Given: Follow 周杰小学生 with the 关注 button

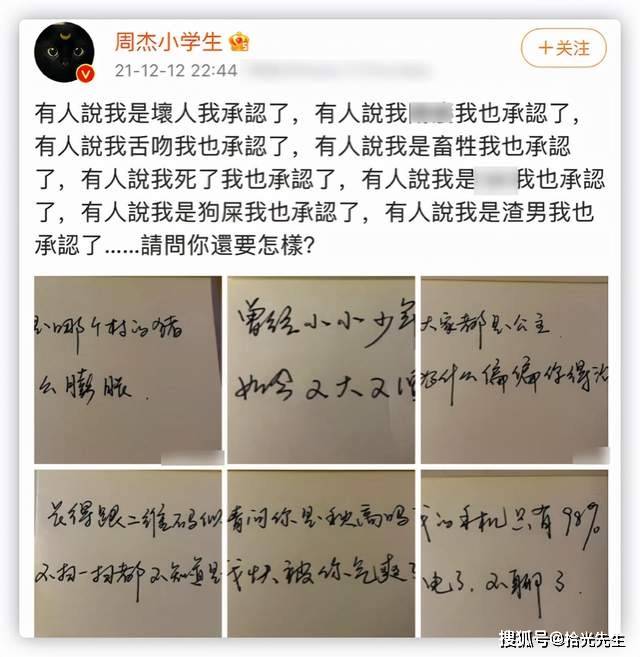Looking at the screenshot, I should (x=563, y=47).
